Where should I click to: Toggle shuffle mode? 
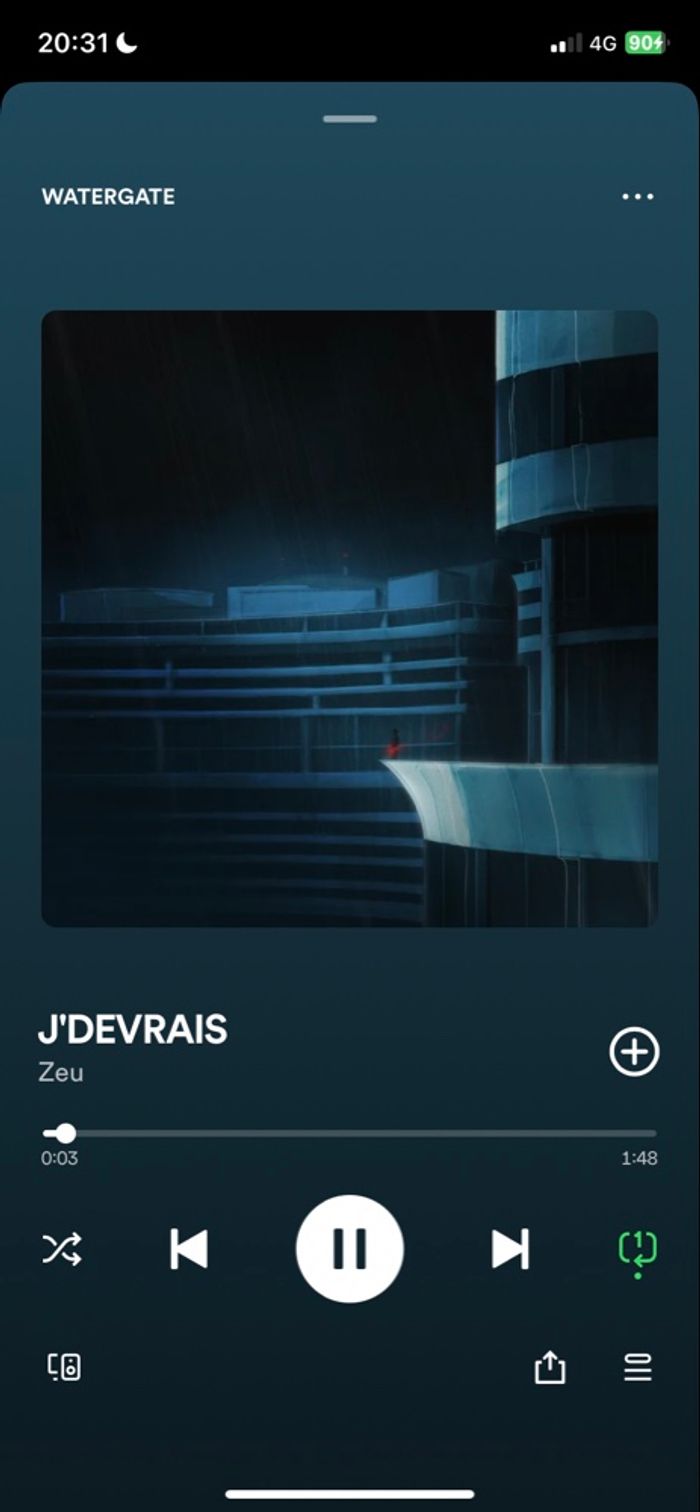pyautogui.click(x=62, y=1249)
